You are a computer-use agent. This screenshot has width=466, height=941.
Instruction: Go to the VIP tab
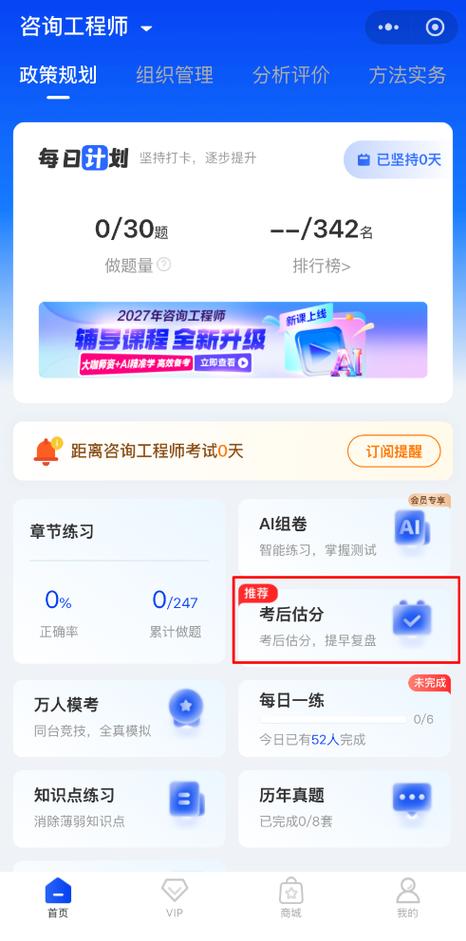175,898
